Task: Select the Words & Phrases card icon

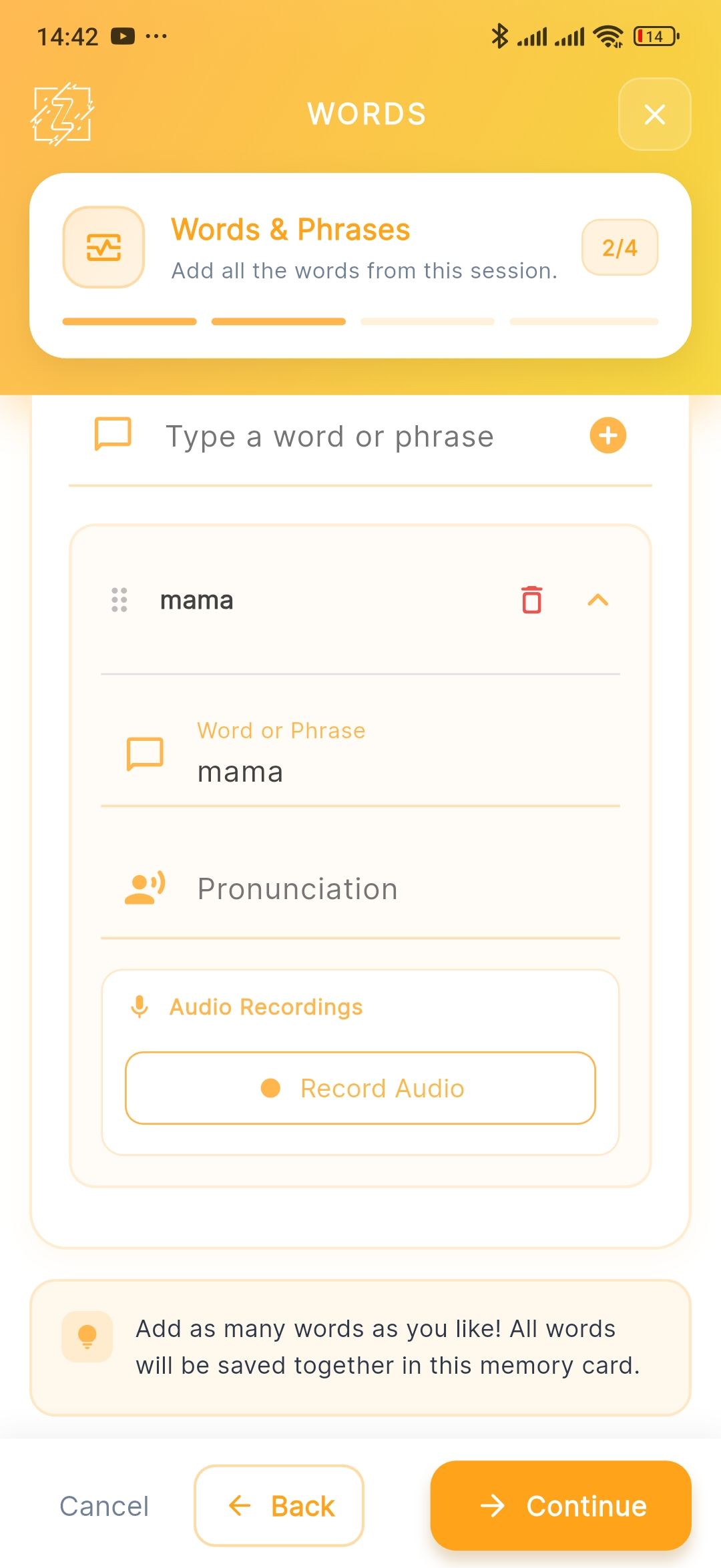Action: [x=103, y=248]
